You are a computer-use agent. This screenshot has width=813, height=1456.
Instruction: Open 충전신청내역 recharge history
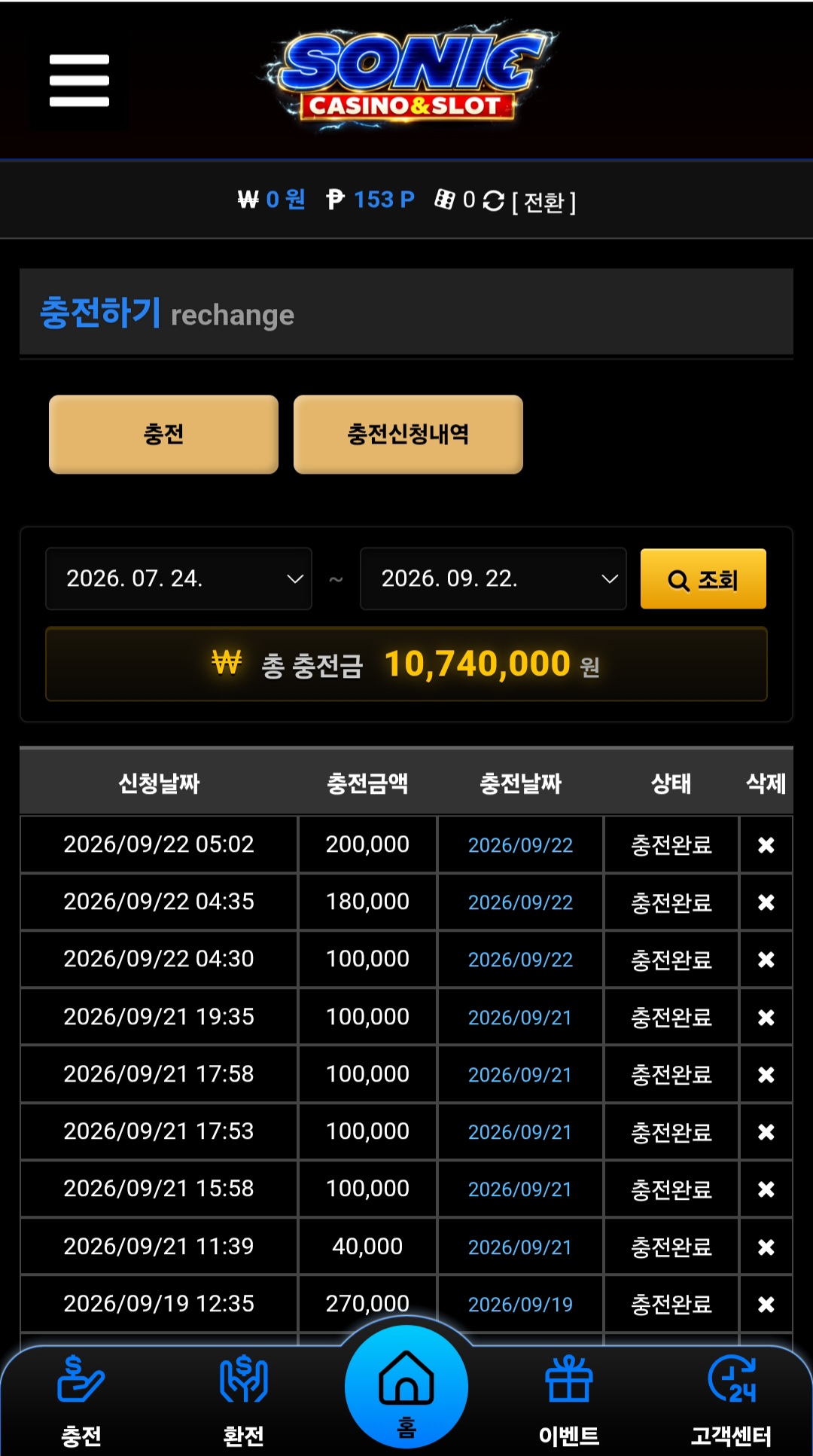point(408,435)
